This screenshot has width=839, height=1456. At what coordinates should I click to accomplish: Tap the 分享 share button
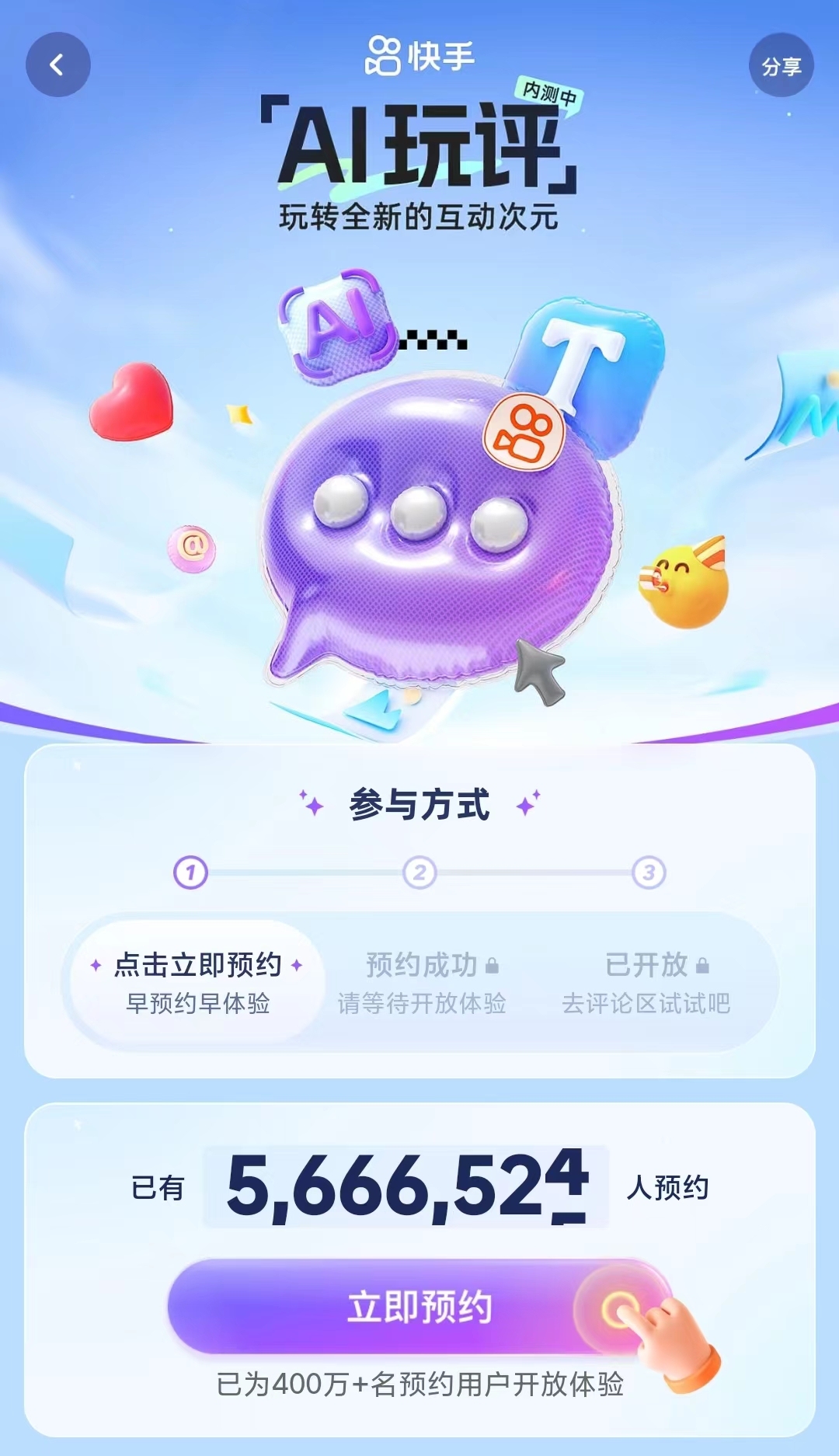[781, 66]
